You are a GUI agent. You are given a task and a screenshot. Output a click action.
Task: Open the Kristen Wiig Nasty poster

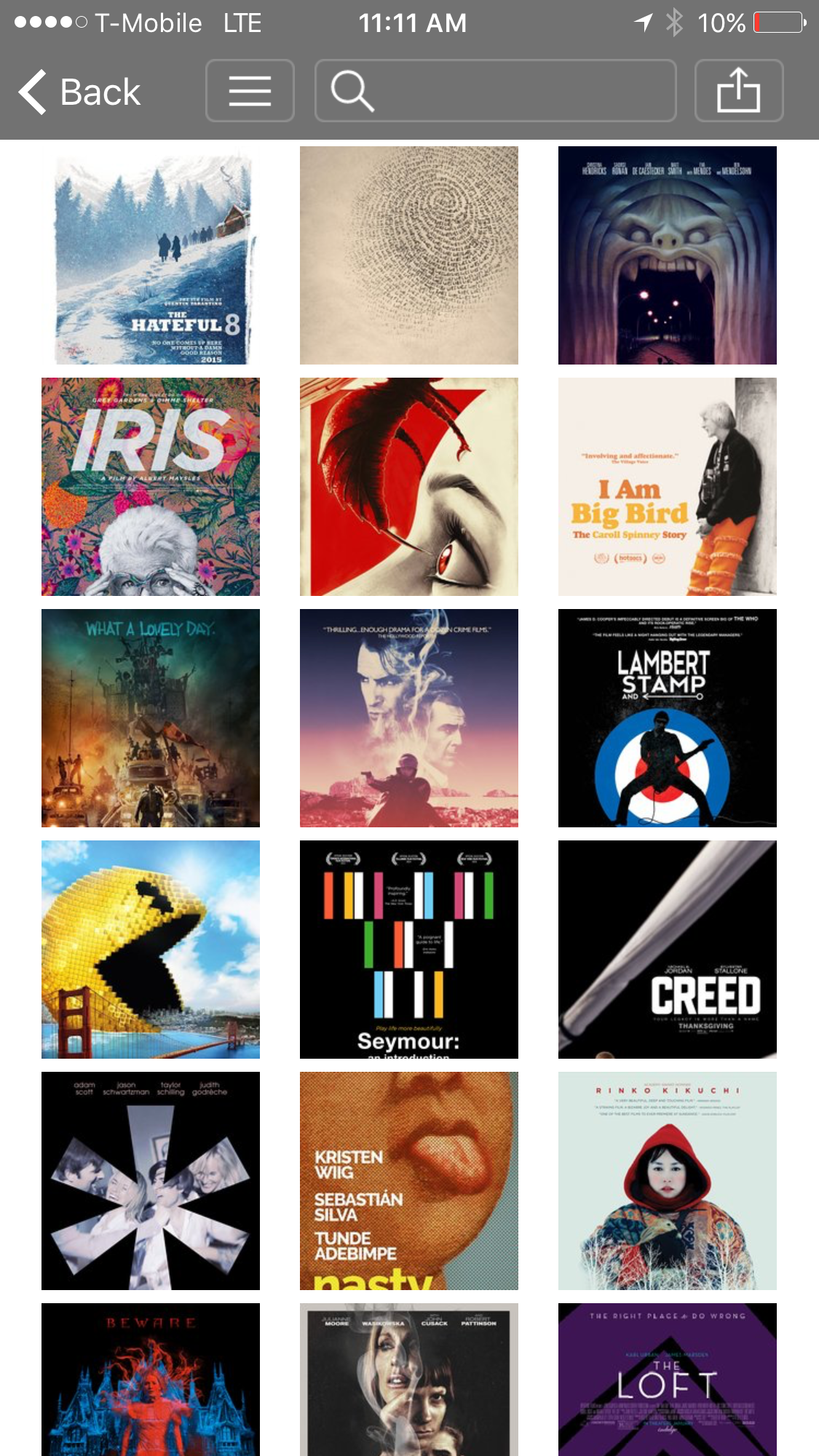(408, 1181)
